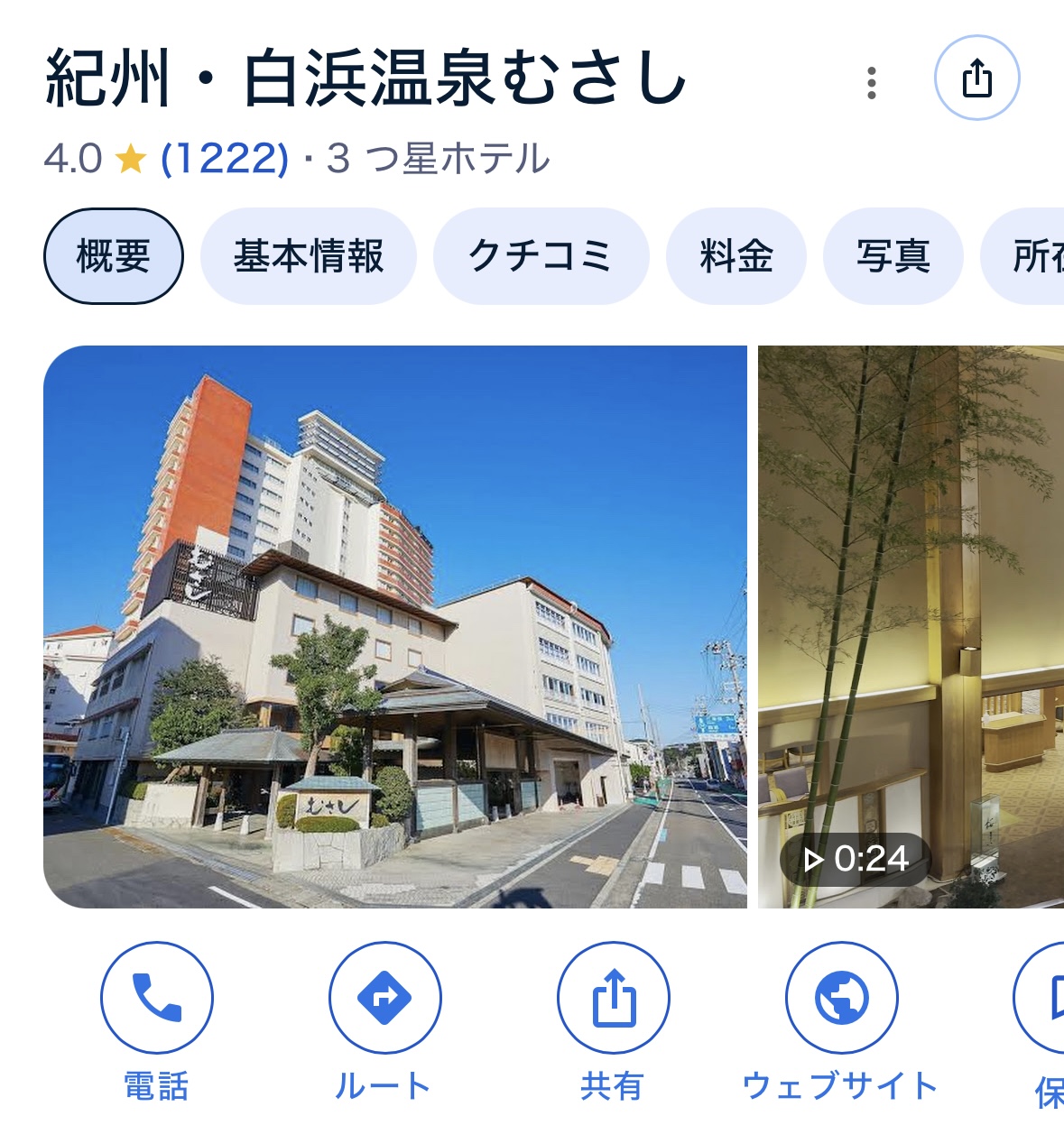Go to the 写真 tab
1064x1125 pixels.
pos(893,256)
